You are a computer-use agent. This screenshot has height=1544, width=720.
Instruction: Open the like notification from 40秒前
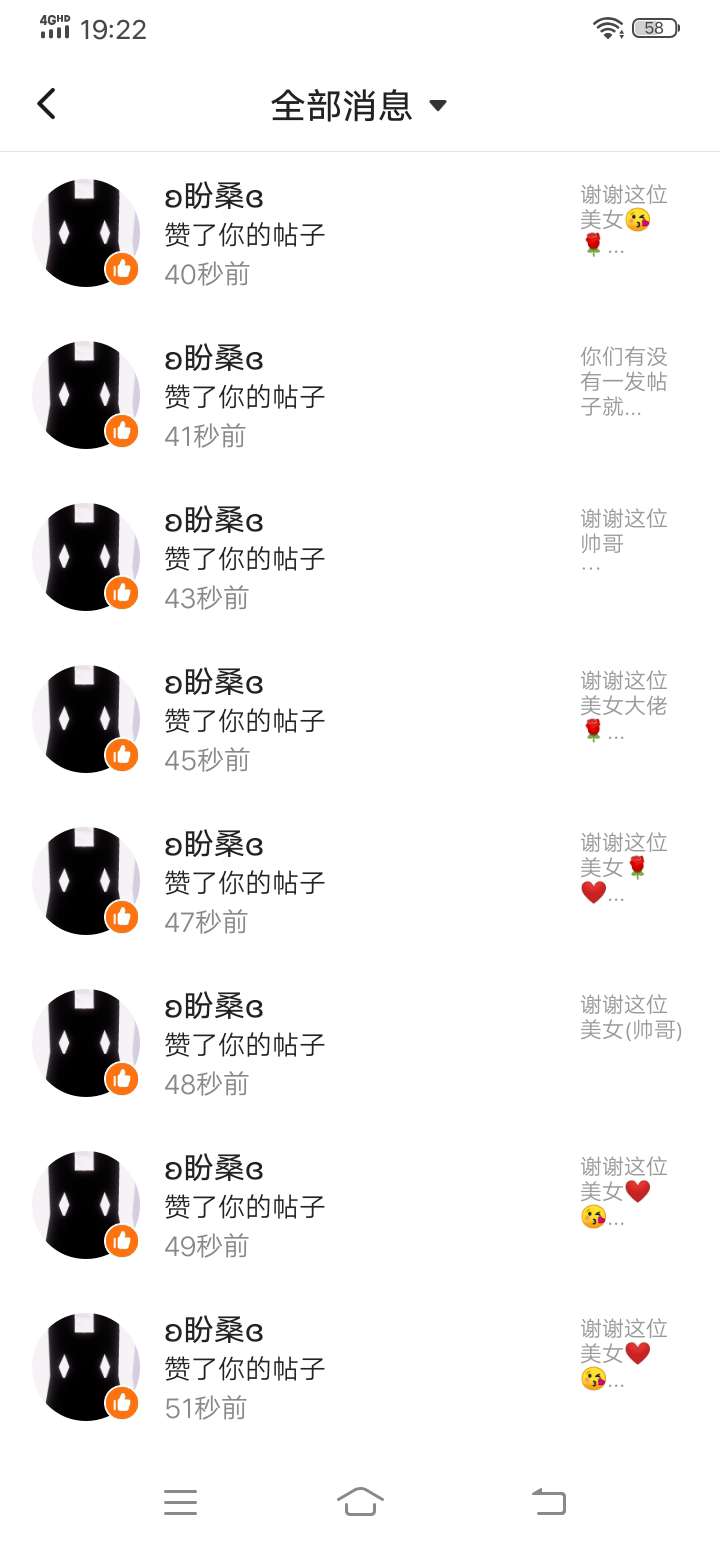coord(360,234)
